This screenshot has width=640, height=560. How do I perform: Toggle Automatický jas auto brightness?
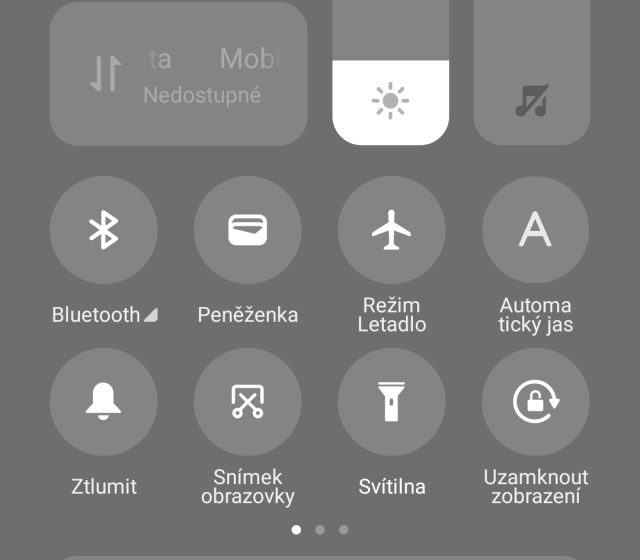pyautogui.click(x=536, y=230)
